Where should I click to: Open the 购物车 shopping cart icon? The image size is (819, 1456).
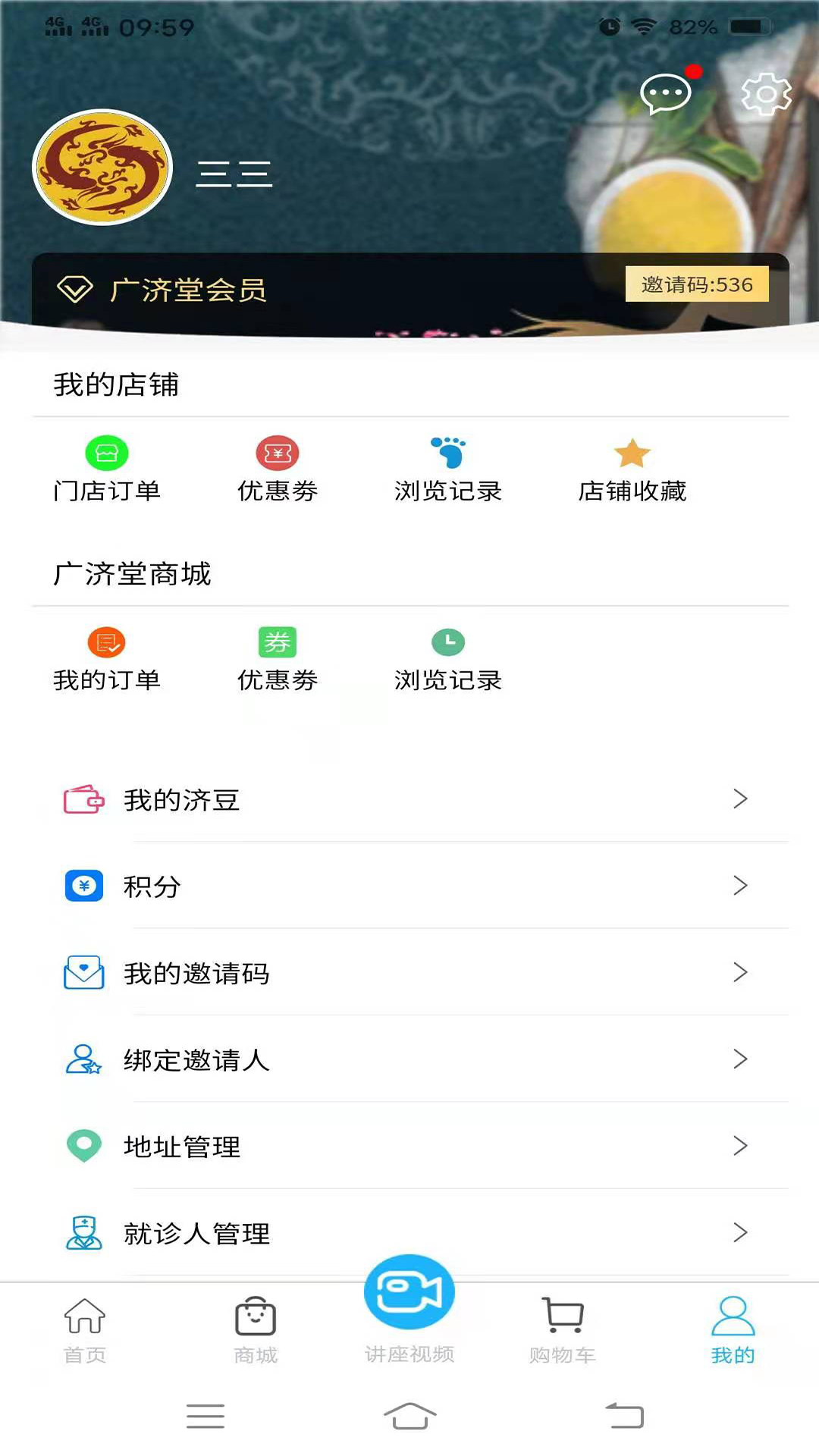(562, 1319)
